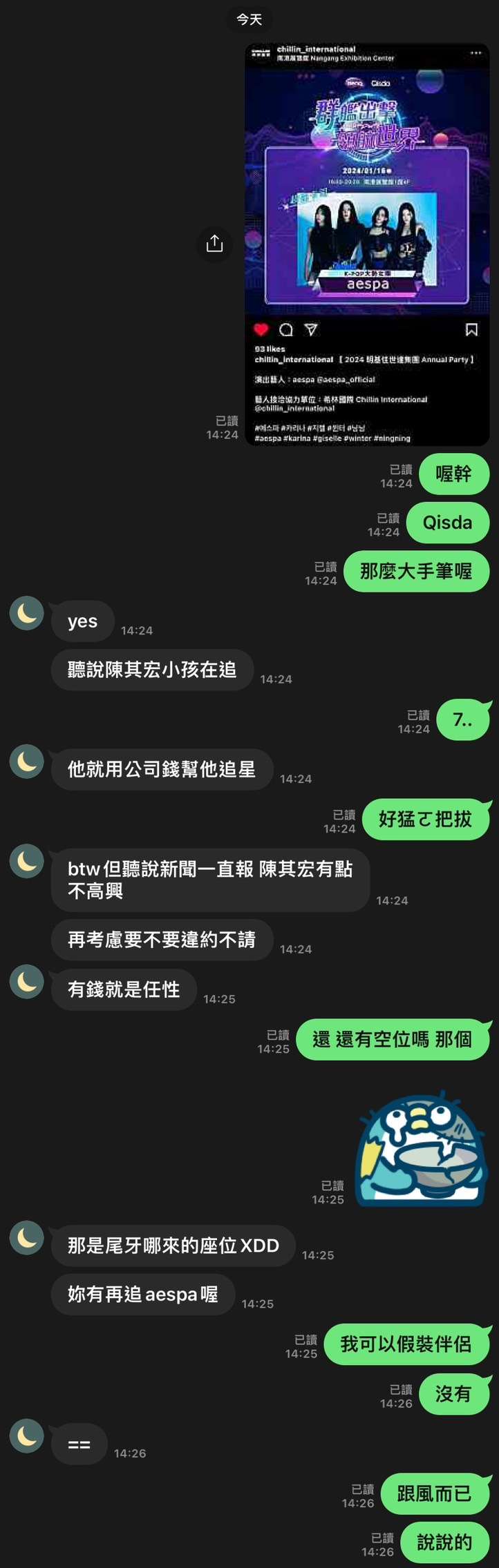The image size is (499, 1568).
Task: Open the moon avatar beside the "==" message
Action: click(x=27, y=1435)
